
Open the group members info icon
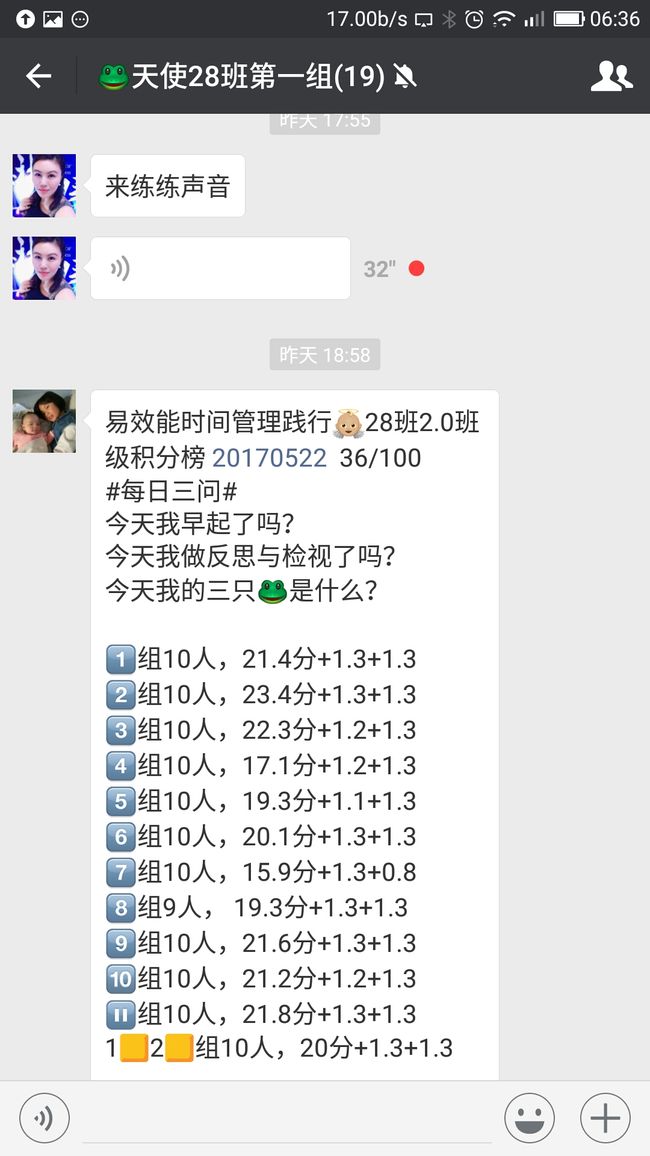click(612, 76)
